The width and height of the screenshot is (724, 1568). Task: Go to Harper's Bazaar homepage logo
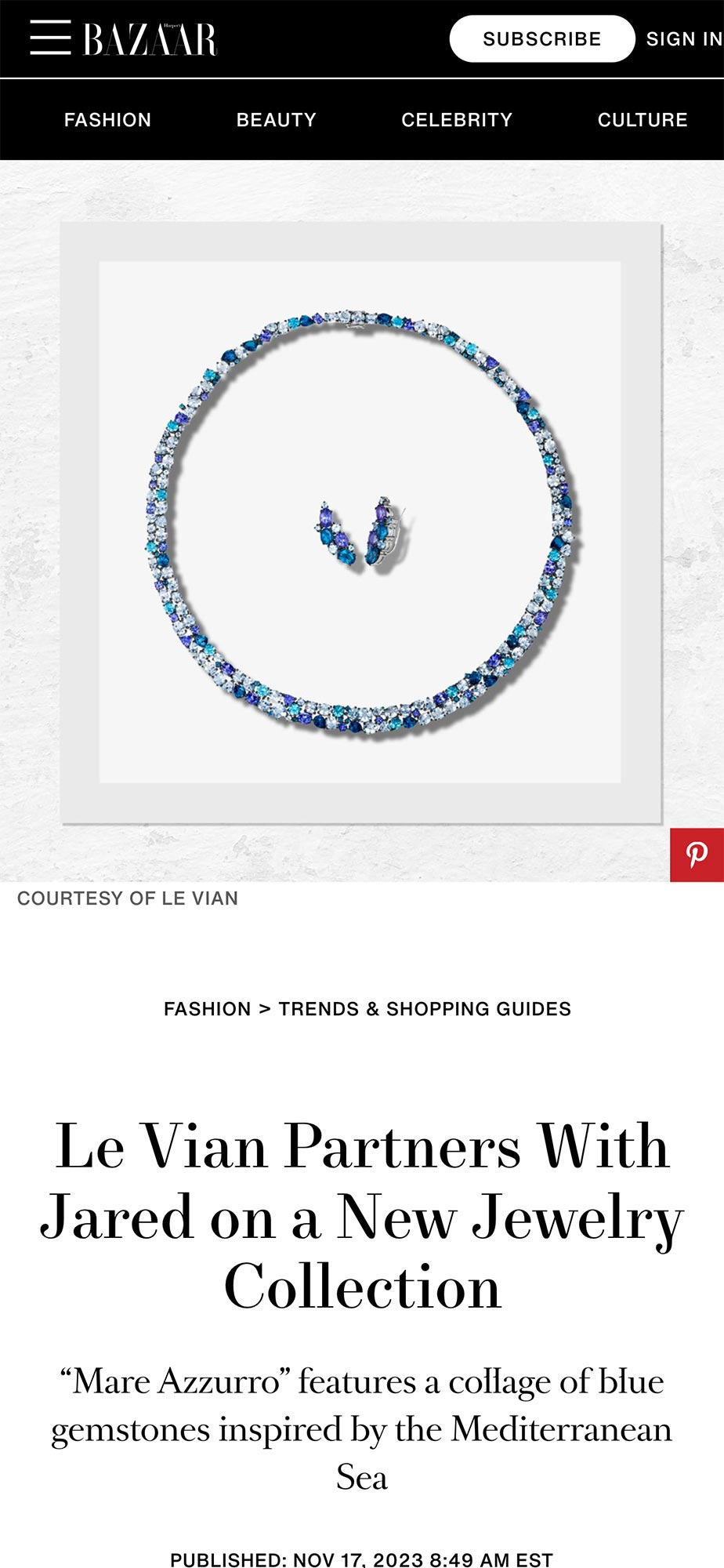pos(150,39)
